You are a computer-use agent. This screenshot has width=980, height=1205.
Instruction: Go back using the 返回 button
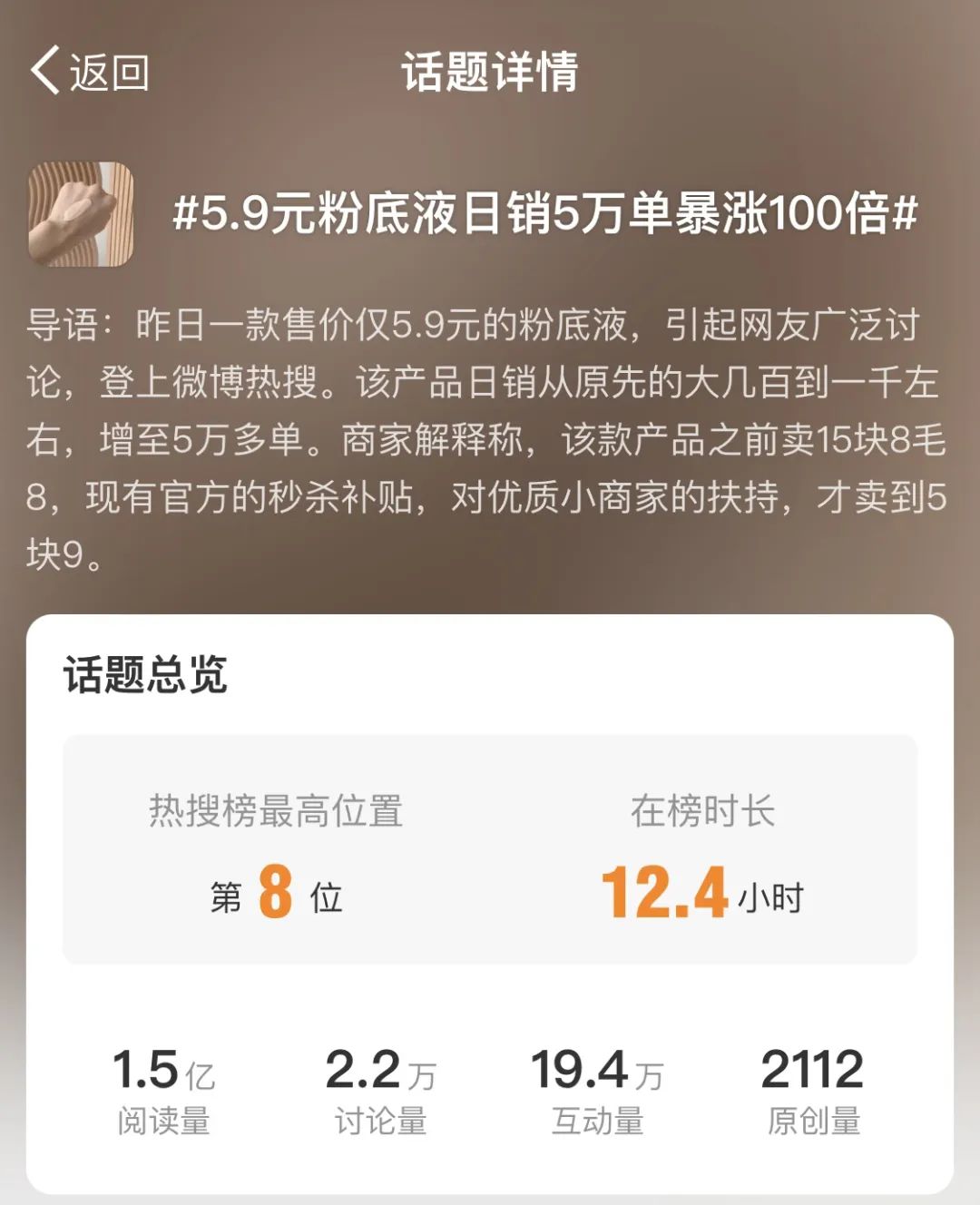(x=89, y=71)
